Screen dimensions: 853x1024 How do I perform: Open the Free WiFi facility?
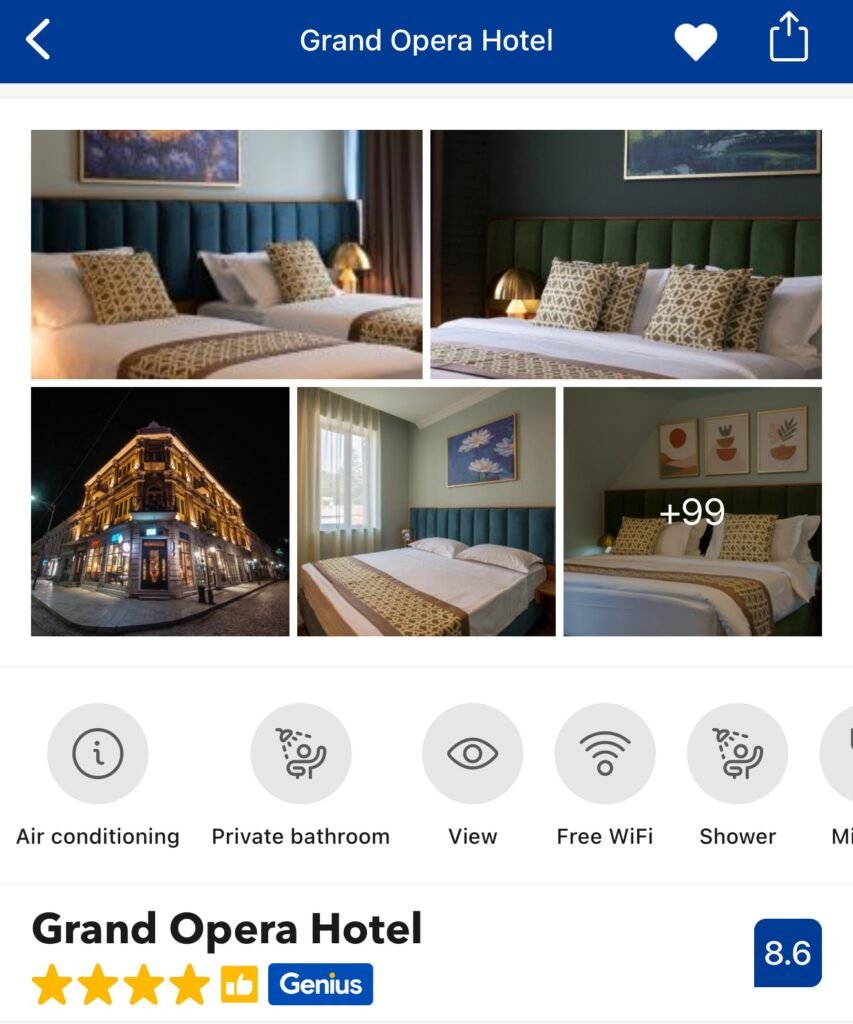point(605,754)
